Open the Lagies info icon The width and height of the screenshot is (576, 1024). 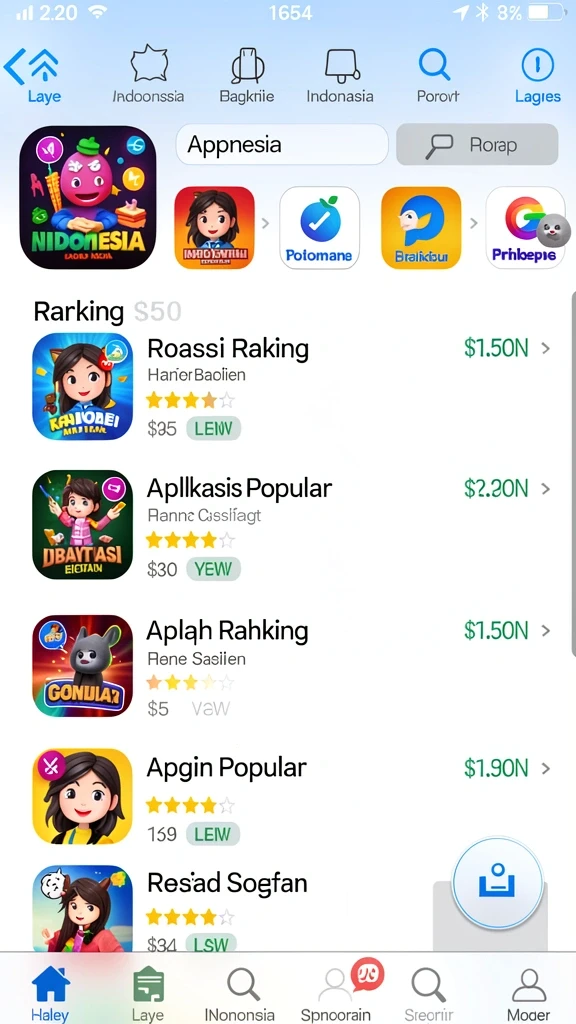(x=537, y=66)
